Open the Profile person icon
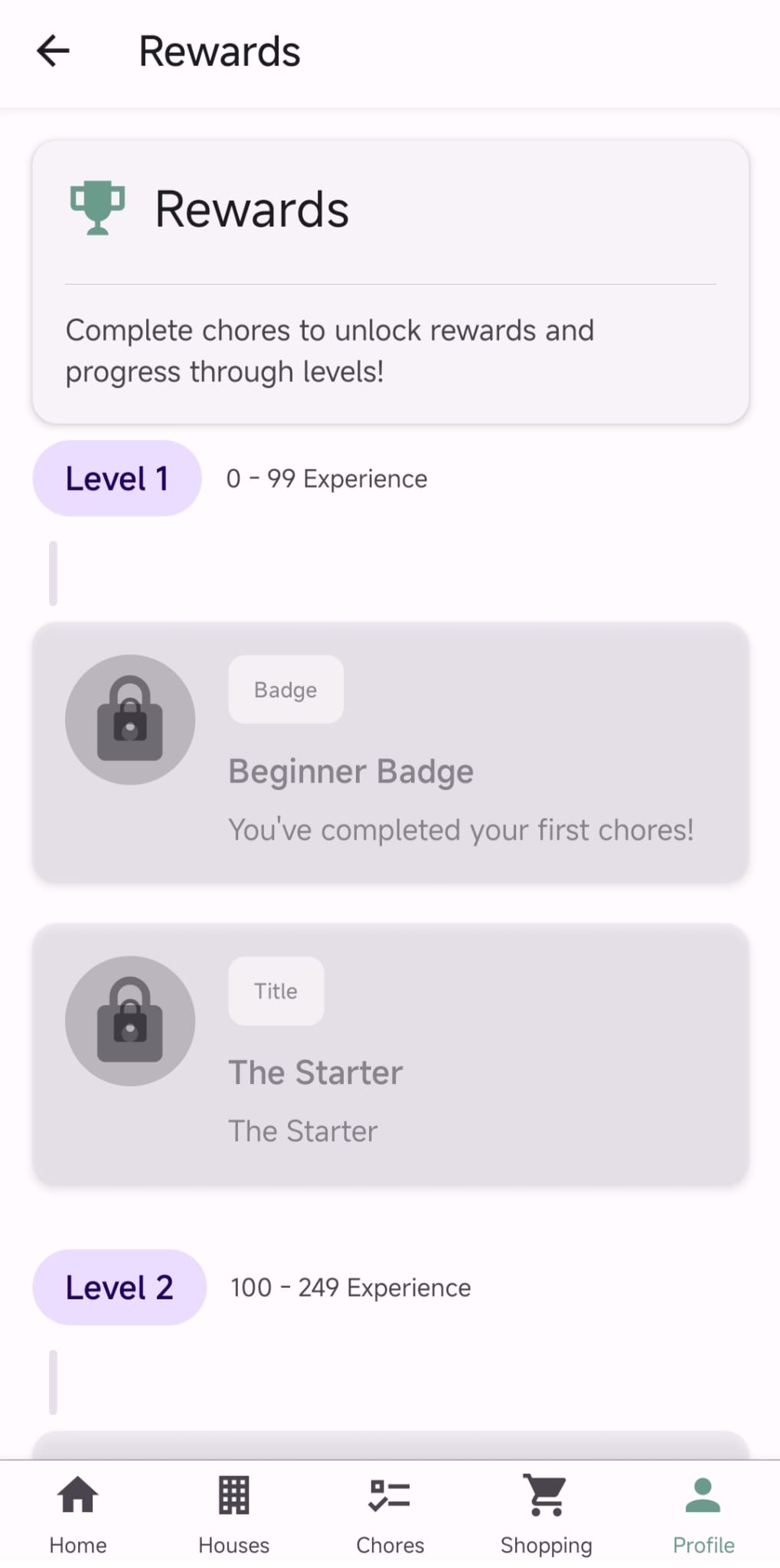This screenshot has height=1568, width=780. pos(702,1493)
